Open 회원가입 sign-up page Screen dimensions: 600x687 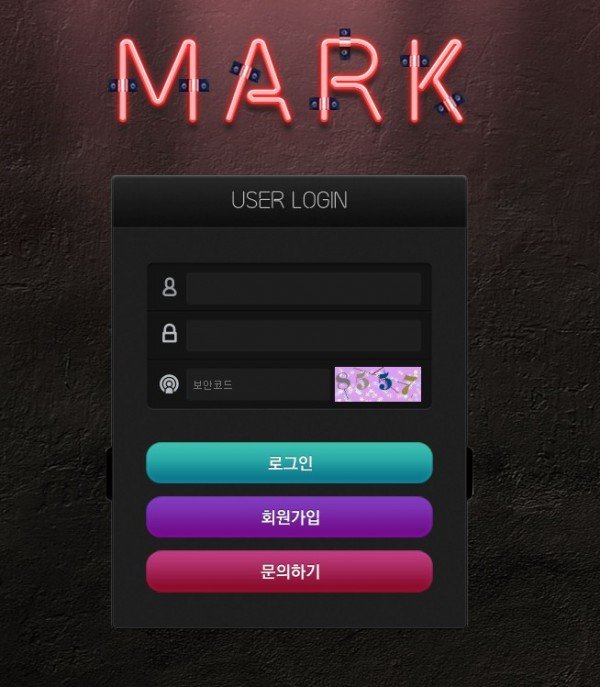(x=289, y=517)
